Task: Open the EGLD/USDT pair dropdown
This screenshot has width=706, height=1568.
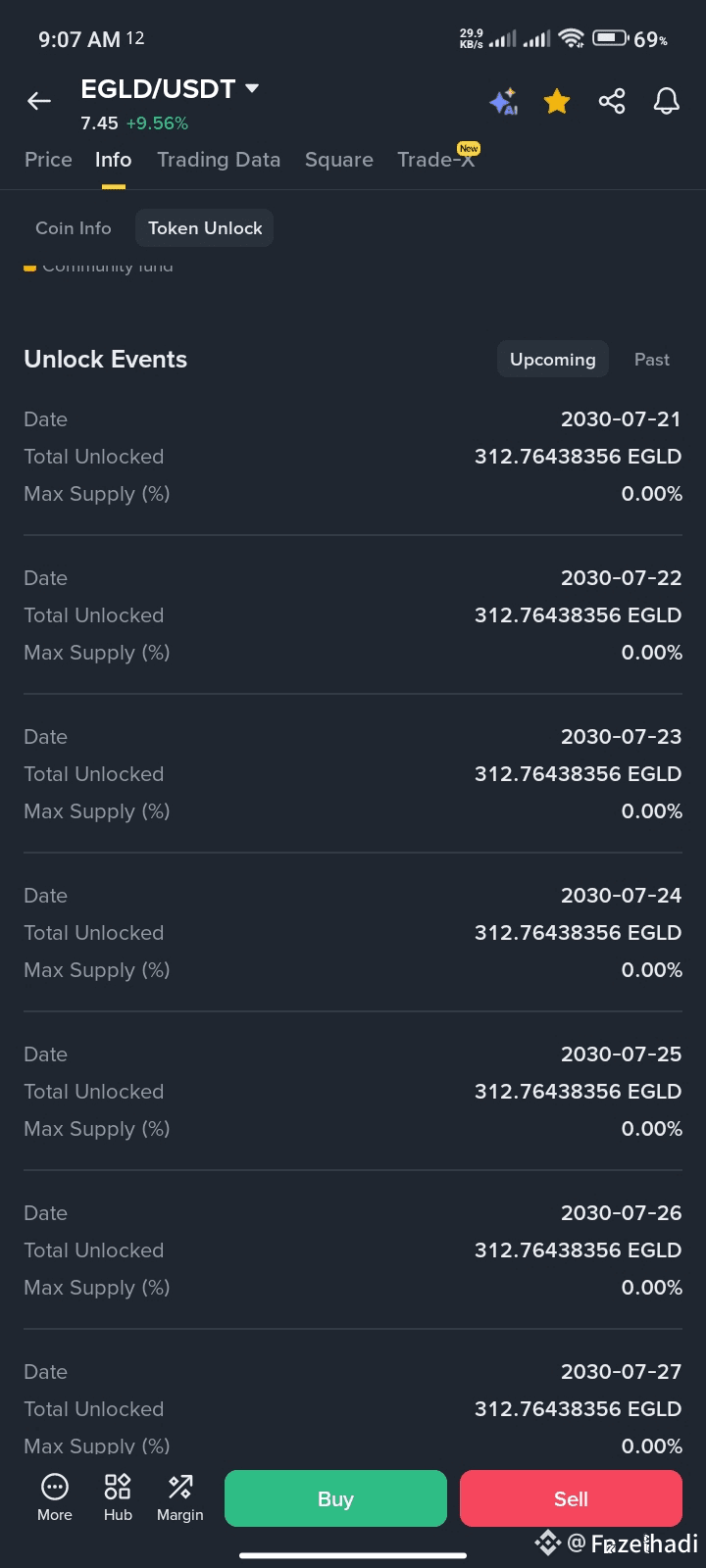Action: pyautogui.click(x=252, y=88)
